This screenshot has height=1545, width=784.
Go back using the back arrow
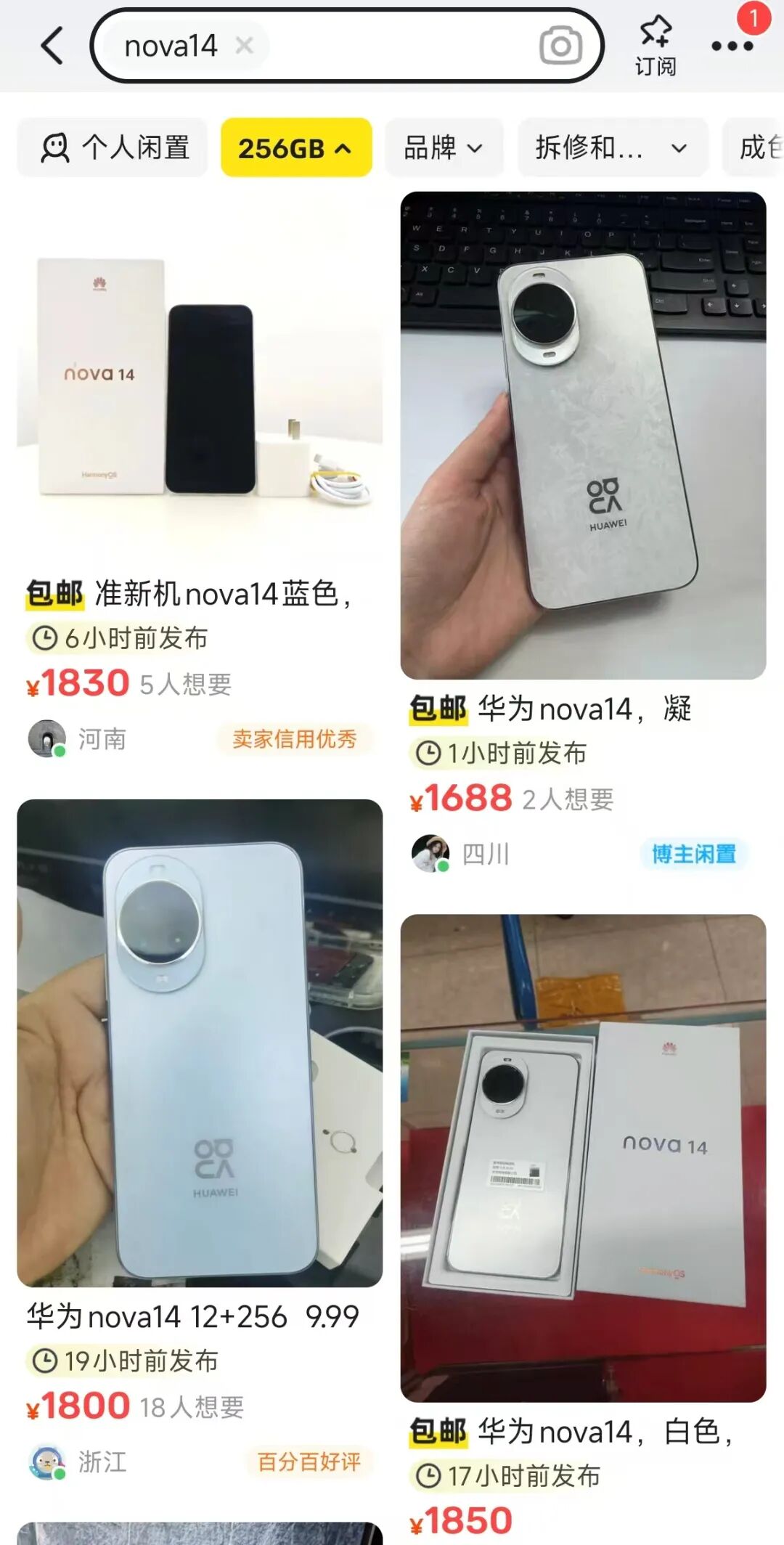tap(52, 46)
